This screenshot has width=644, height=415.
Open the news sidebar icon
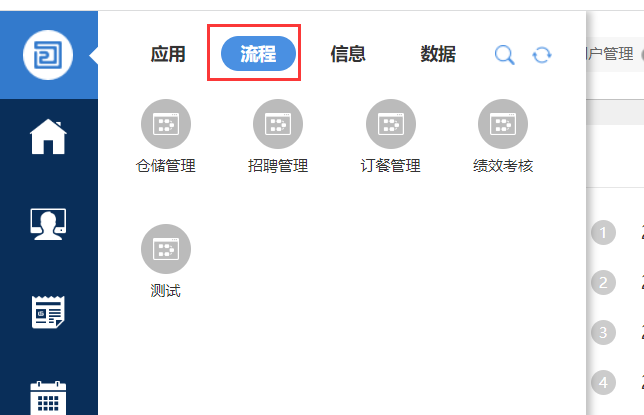click(48, 312)
